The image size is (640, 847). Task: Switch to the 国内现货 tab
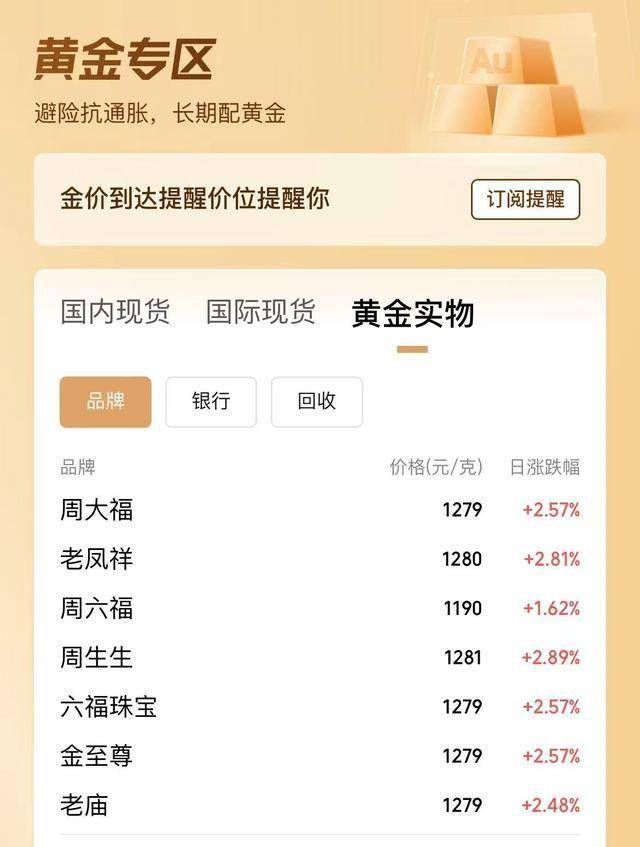[115, 312]
